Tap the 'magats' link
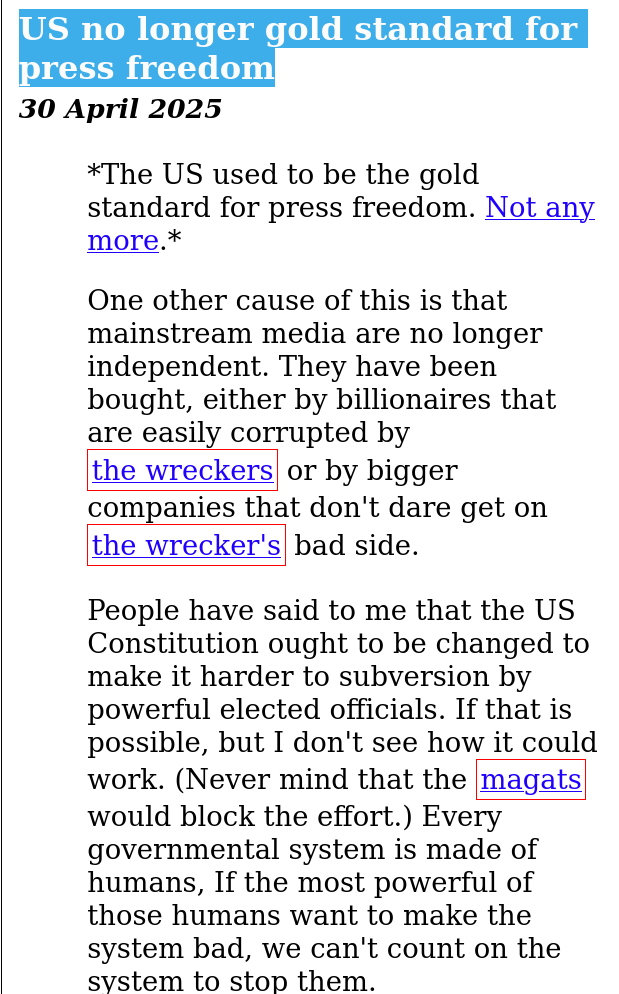Image resolution: width=619 pixels, height=994 pixels. (x=531, y=780)
